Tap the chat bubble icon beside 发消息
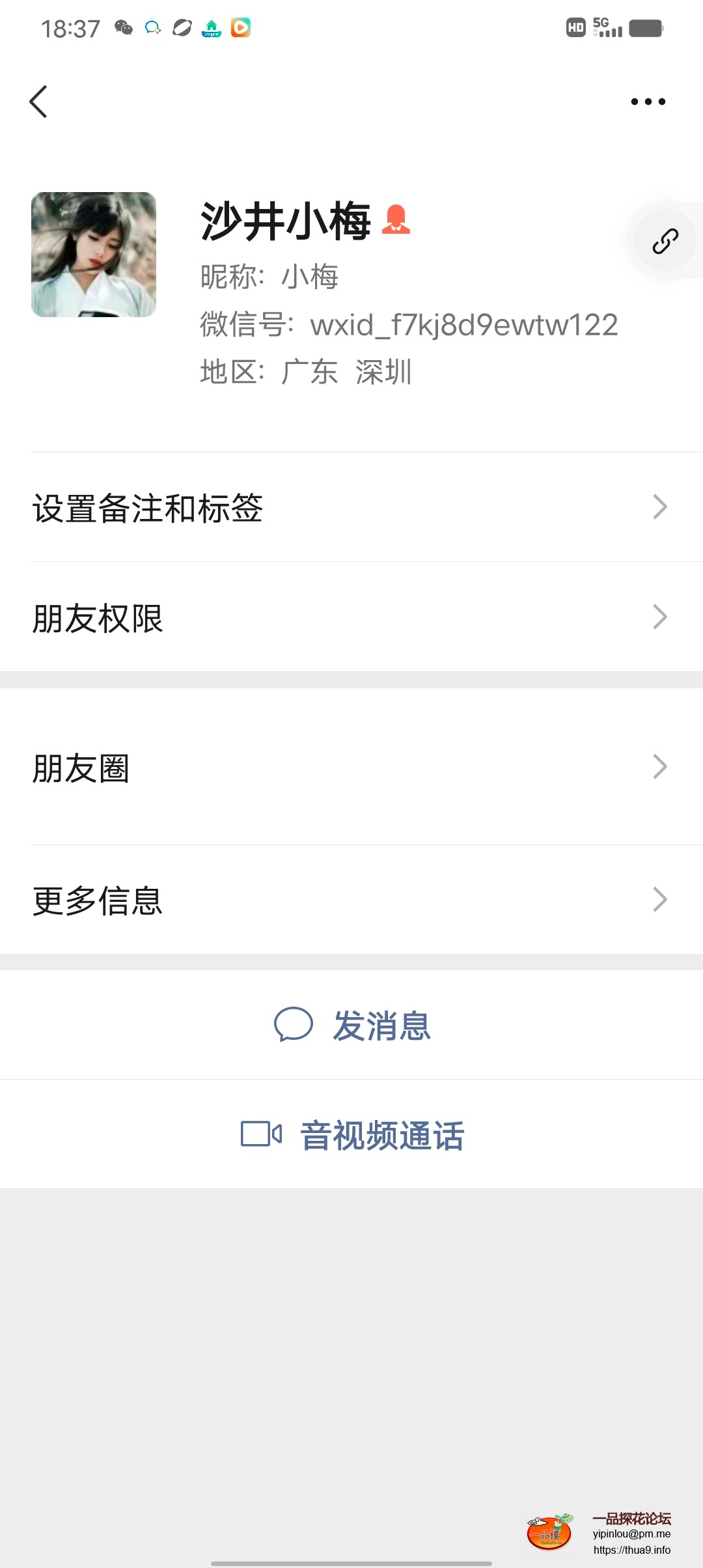The height and width of the screenshot is (1568, 703). (295, 1024)
